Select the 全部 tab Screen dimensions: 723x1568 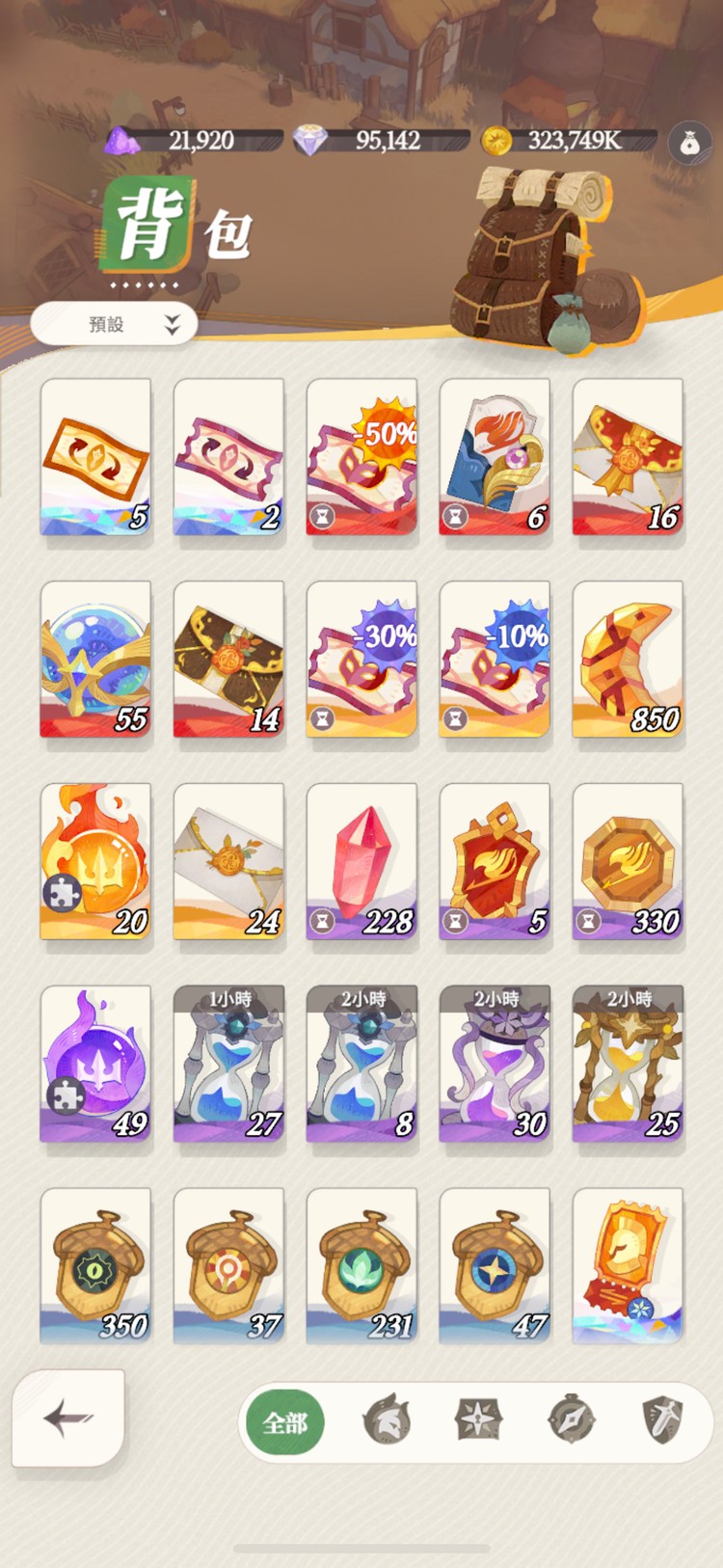(285, 1422)
